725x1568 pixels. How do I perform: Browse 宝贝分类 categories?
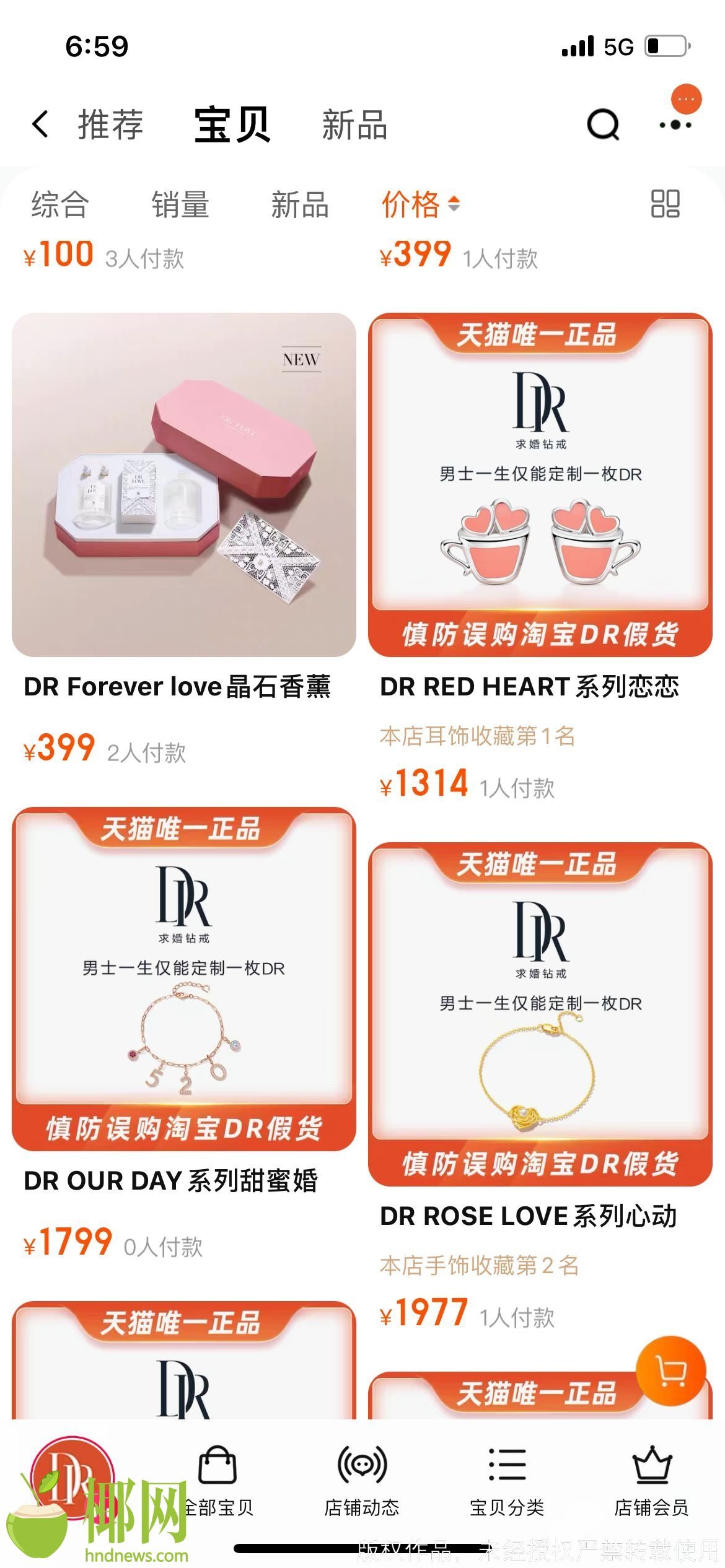tap(507, 1480)
